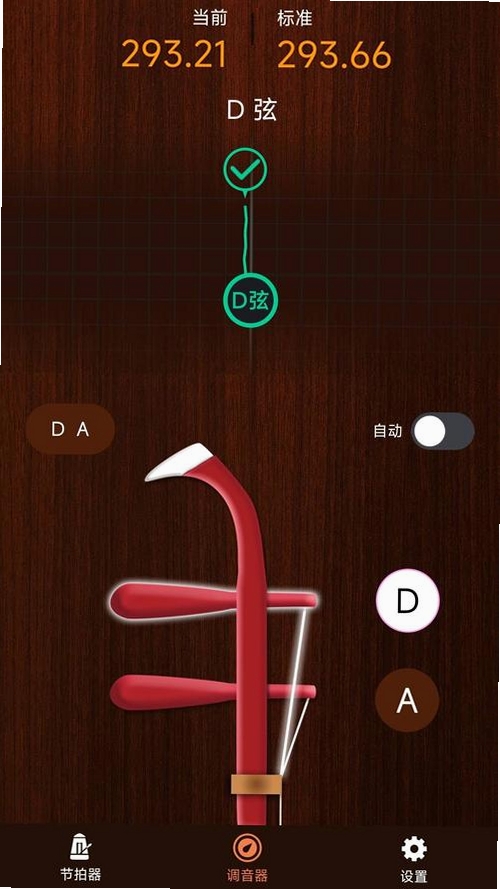The image size is (500, 889).
Task: Switch to the 调音器 tuner tab
Action: (x=247, y=857)
